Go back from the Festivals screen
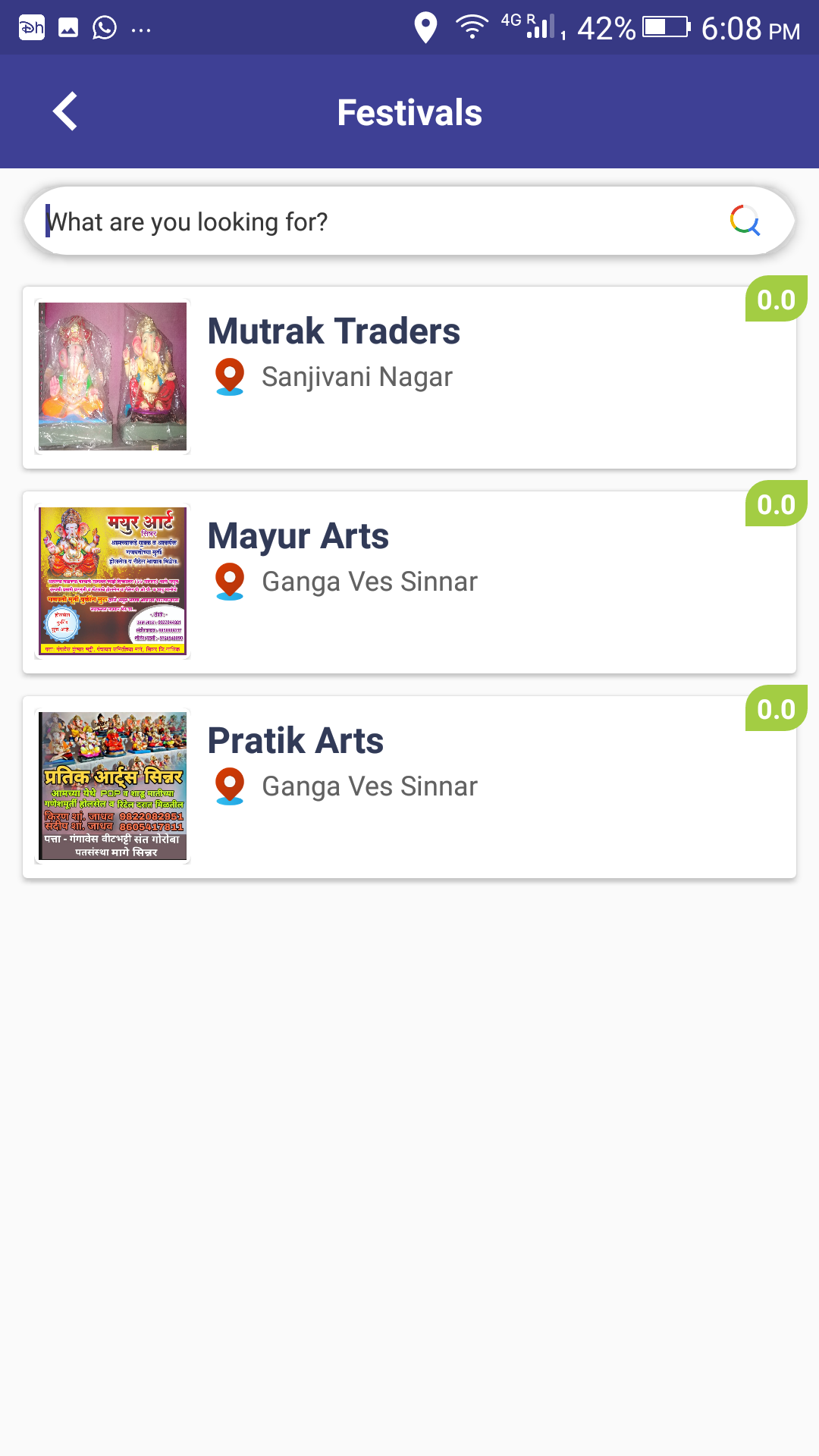Image resolution: width=819 pixels, height=1456 pixels. (x=65, y=111)
